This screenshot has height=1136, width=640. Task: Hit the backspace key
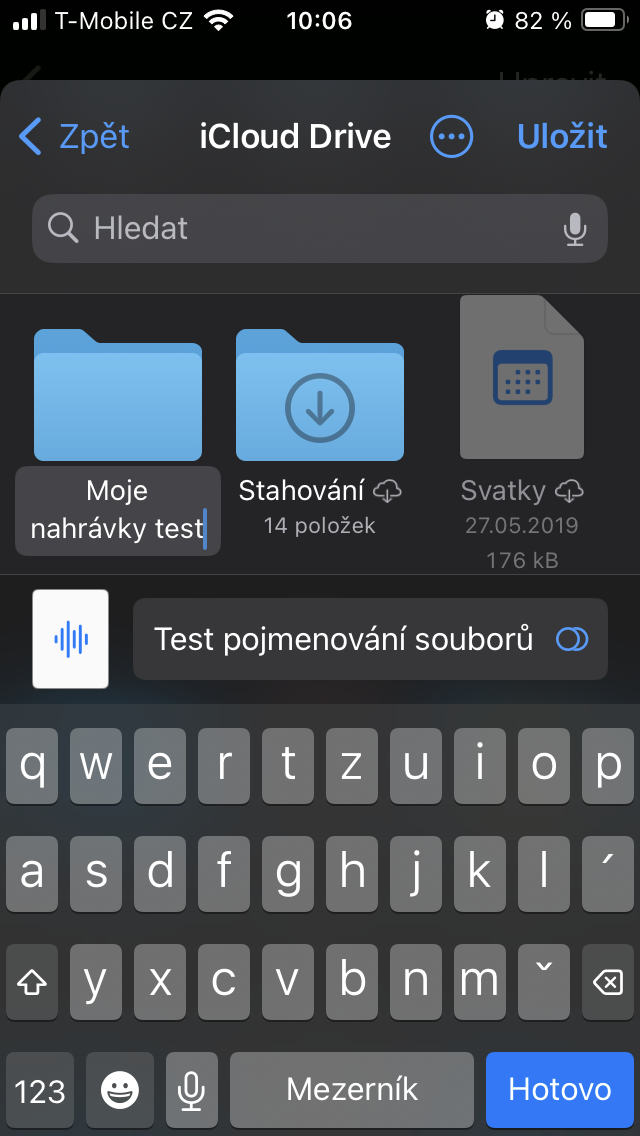pos(607,982)
